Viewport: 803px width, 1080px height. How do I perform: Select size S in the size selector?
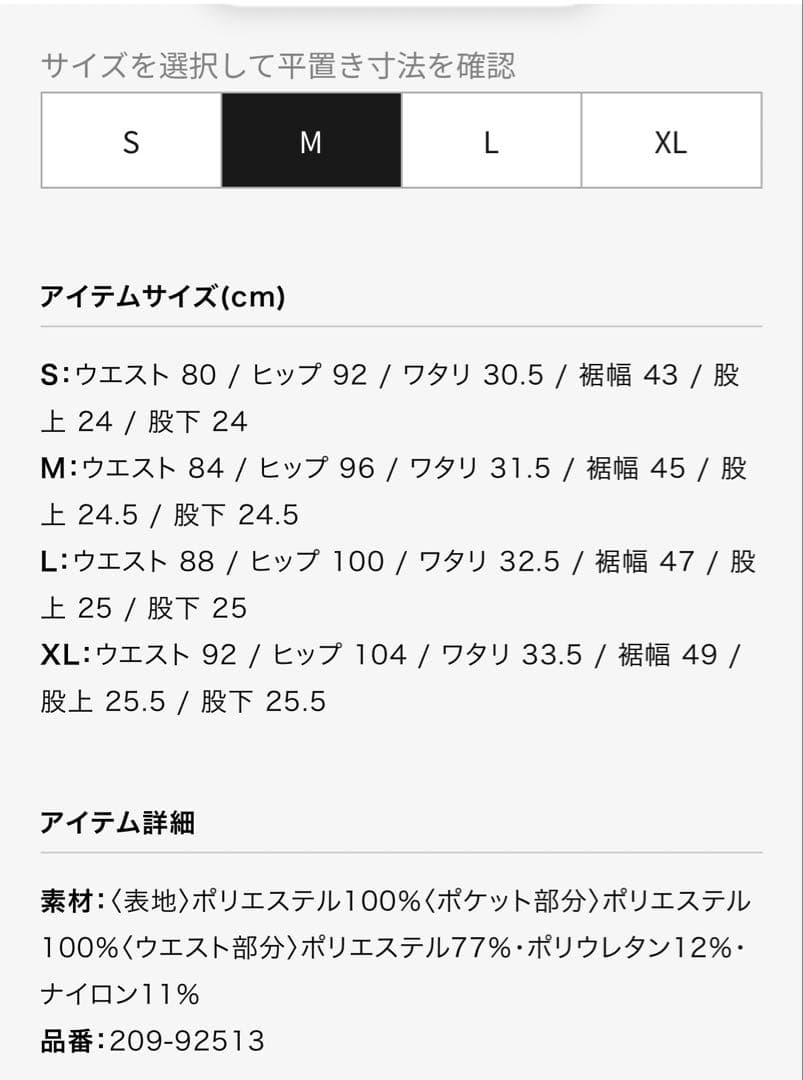pyautogui.click(x=129, y=140)
